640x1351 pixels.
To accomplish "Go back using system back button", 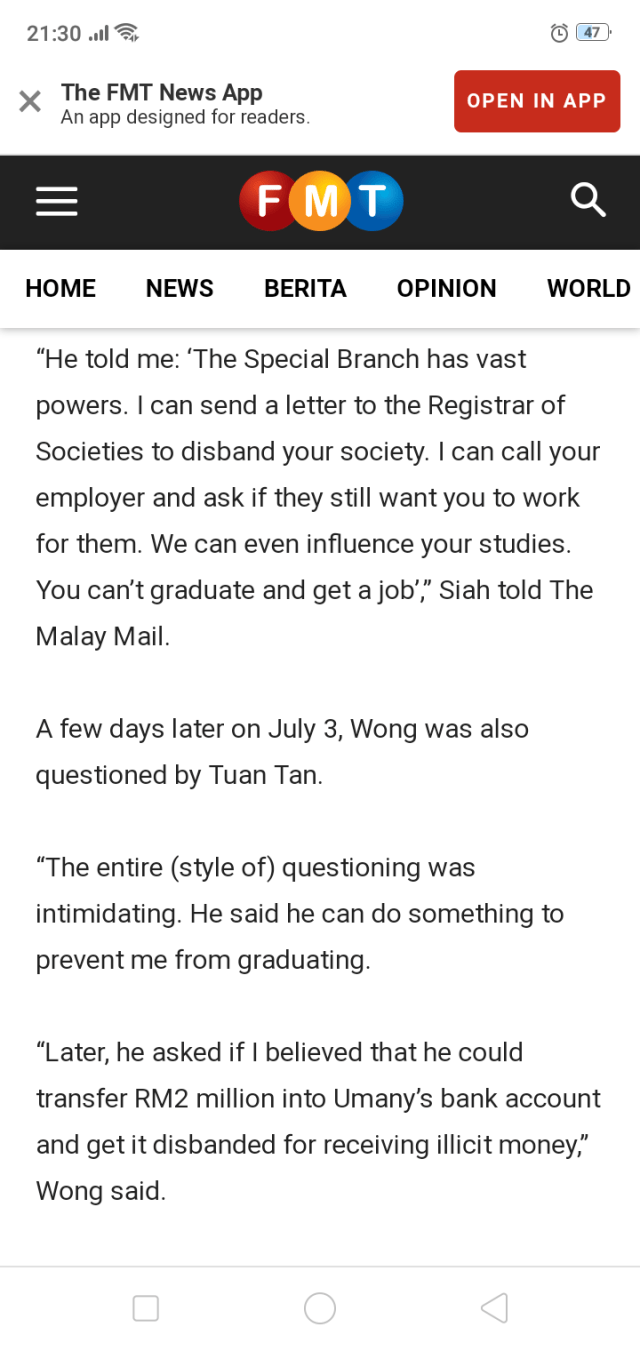I will (x=494, y=1308).
